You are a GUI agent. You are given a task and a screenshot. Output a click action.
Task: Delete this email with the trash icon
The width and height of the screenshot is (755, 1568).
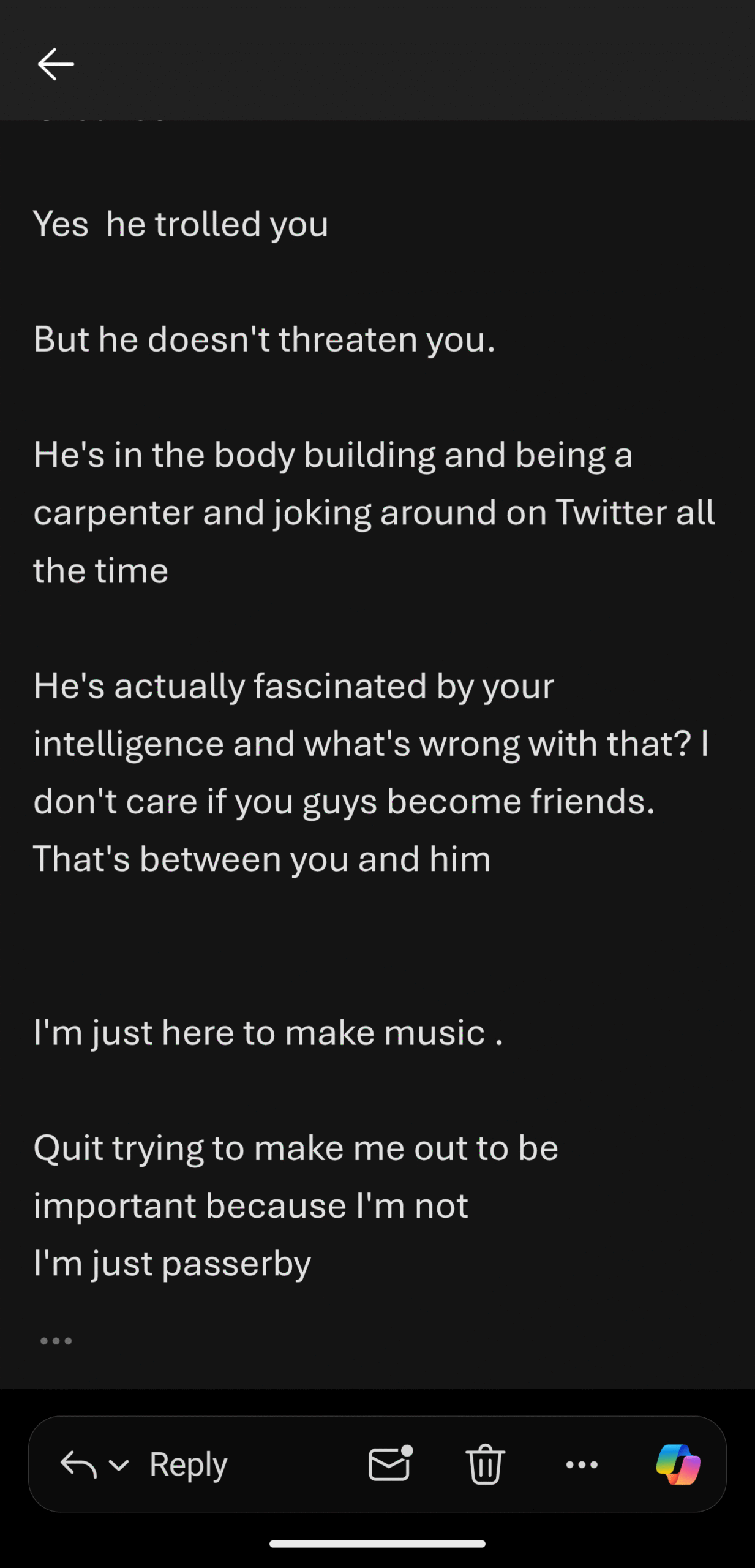486,1464
